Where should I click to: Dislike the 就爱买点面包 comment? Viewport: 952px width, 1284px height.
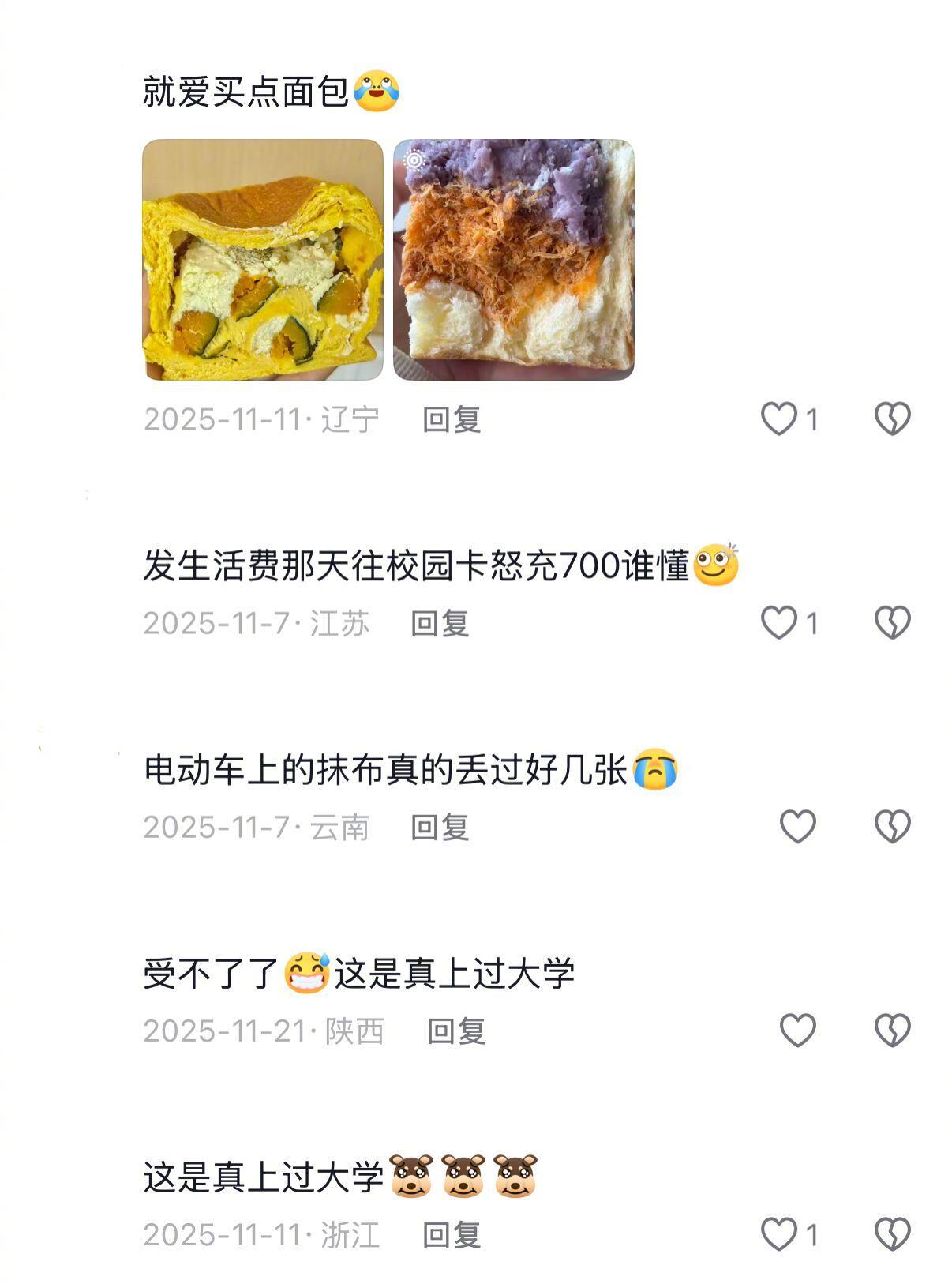(892, 419)
